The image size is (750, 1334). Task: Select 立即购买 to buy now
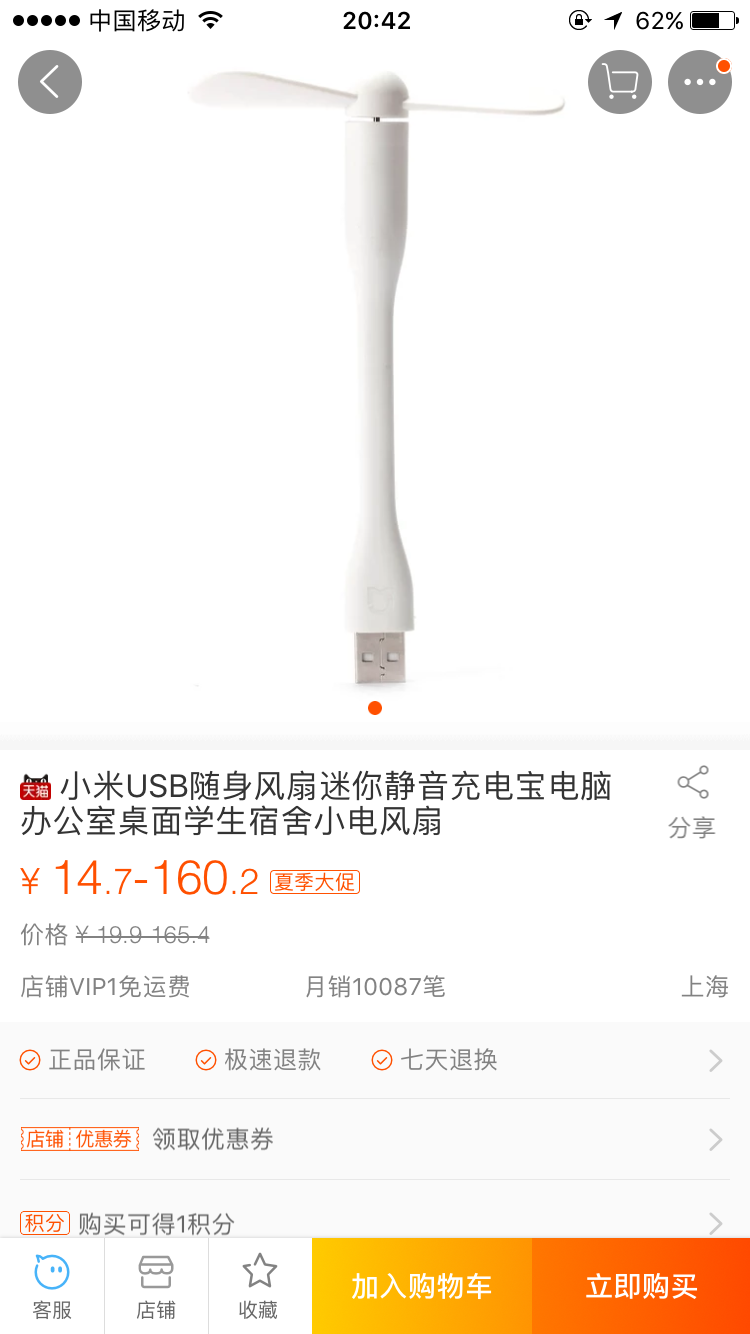click(x=641, y=1286)
